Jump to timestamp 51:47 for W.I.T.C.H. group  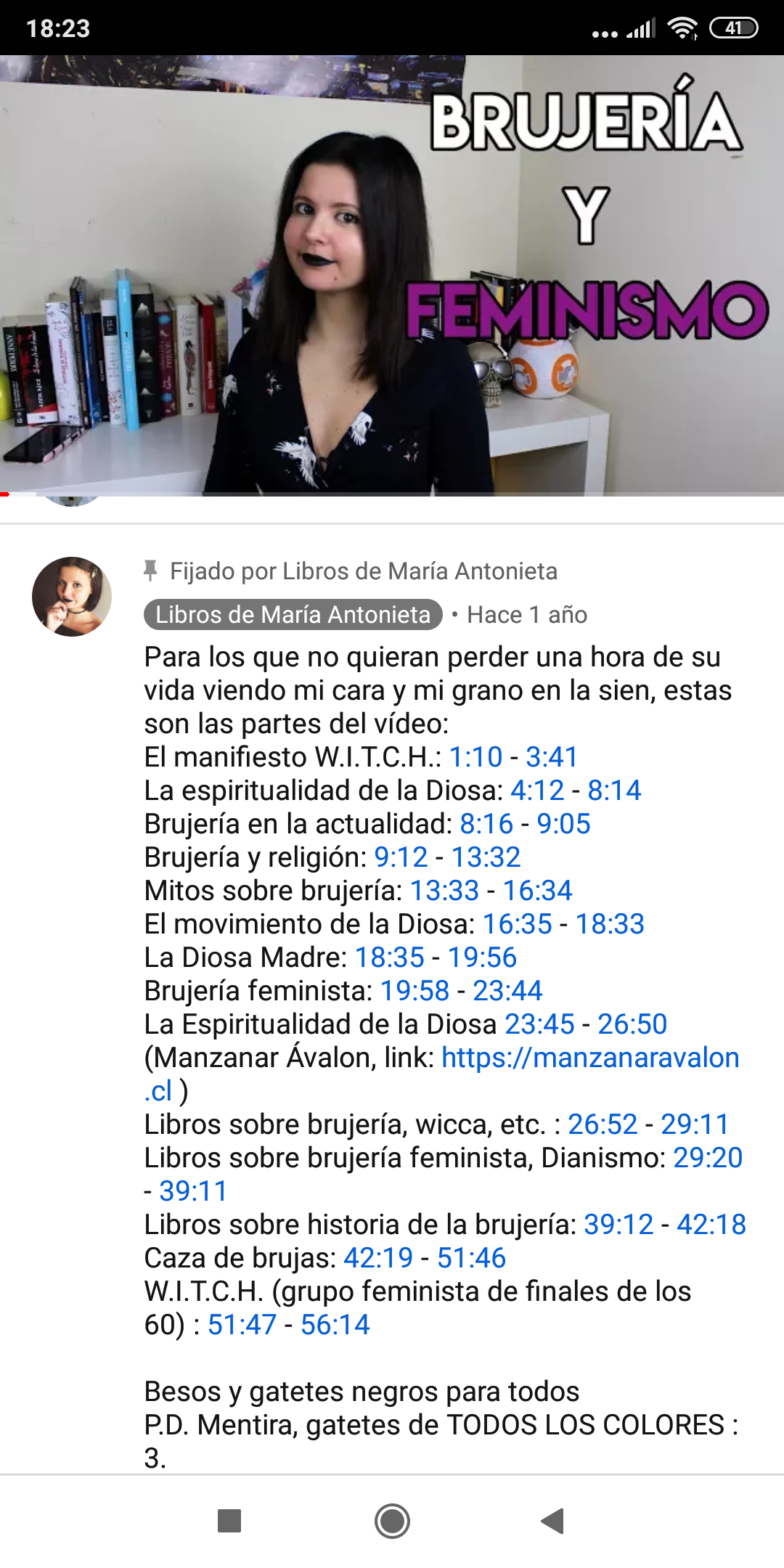242,1325
